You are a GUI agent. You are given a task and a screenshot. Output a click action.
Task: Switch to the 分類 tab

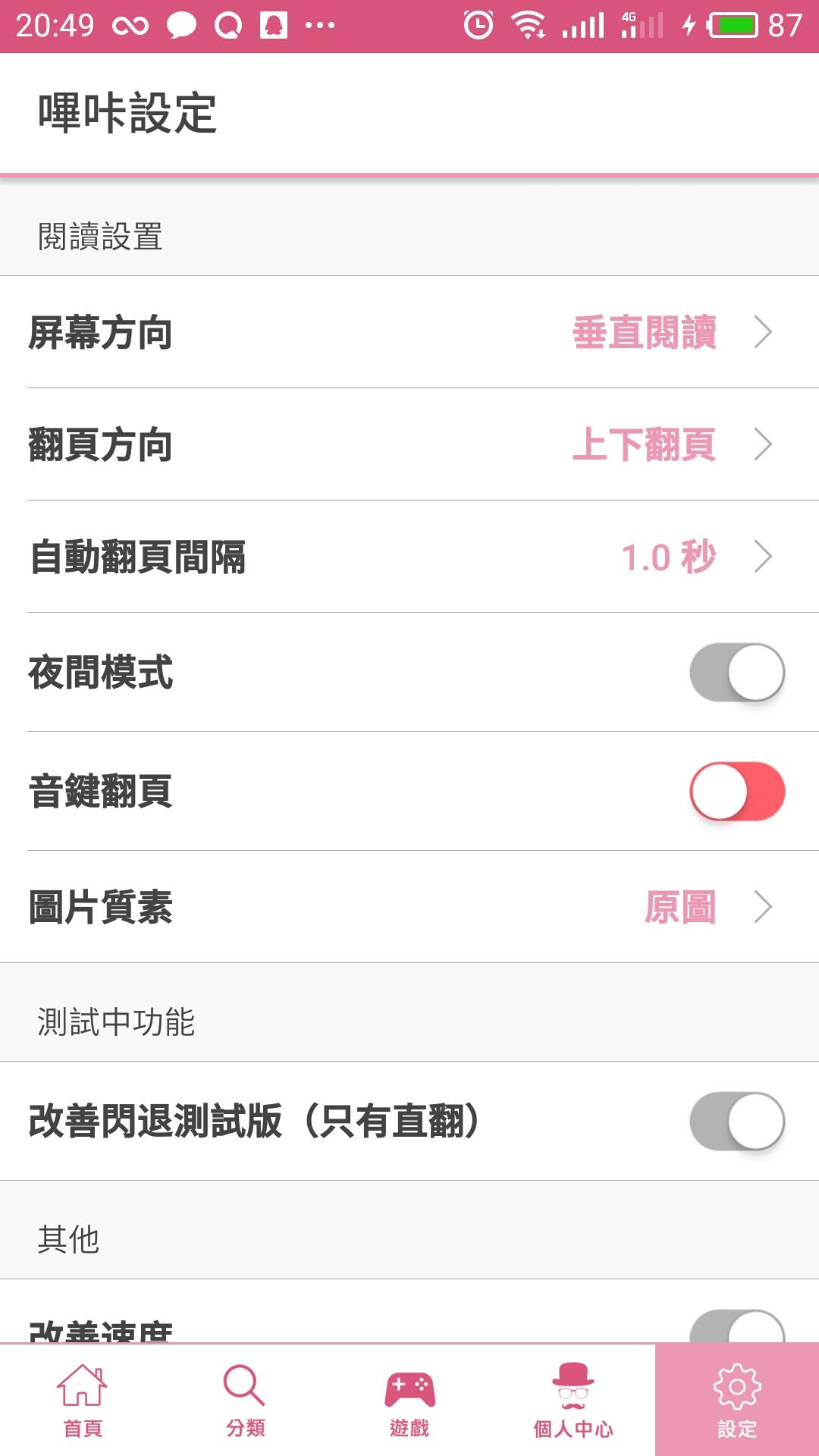point(246,1401)
